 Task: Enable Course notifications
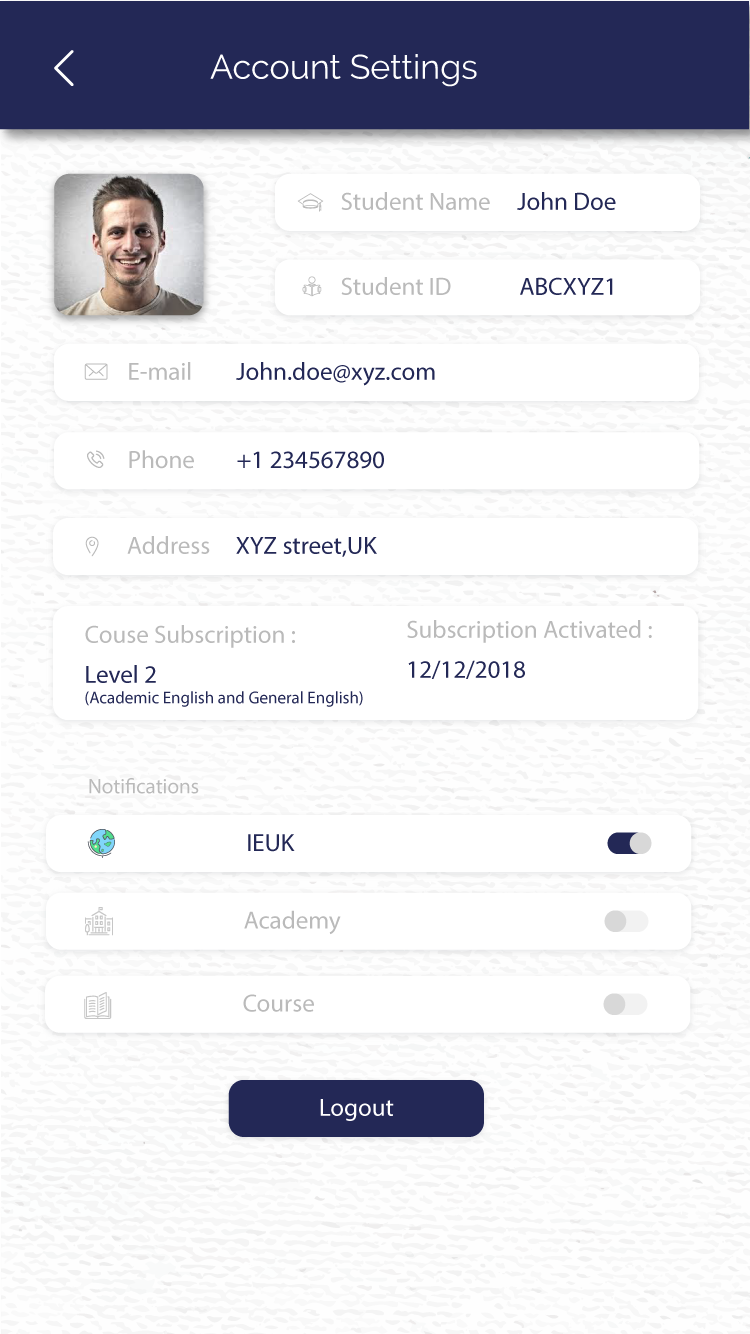[x=626, y=1004]
